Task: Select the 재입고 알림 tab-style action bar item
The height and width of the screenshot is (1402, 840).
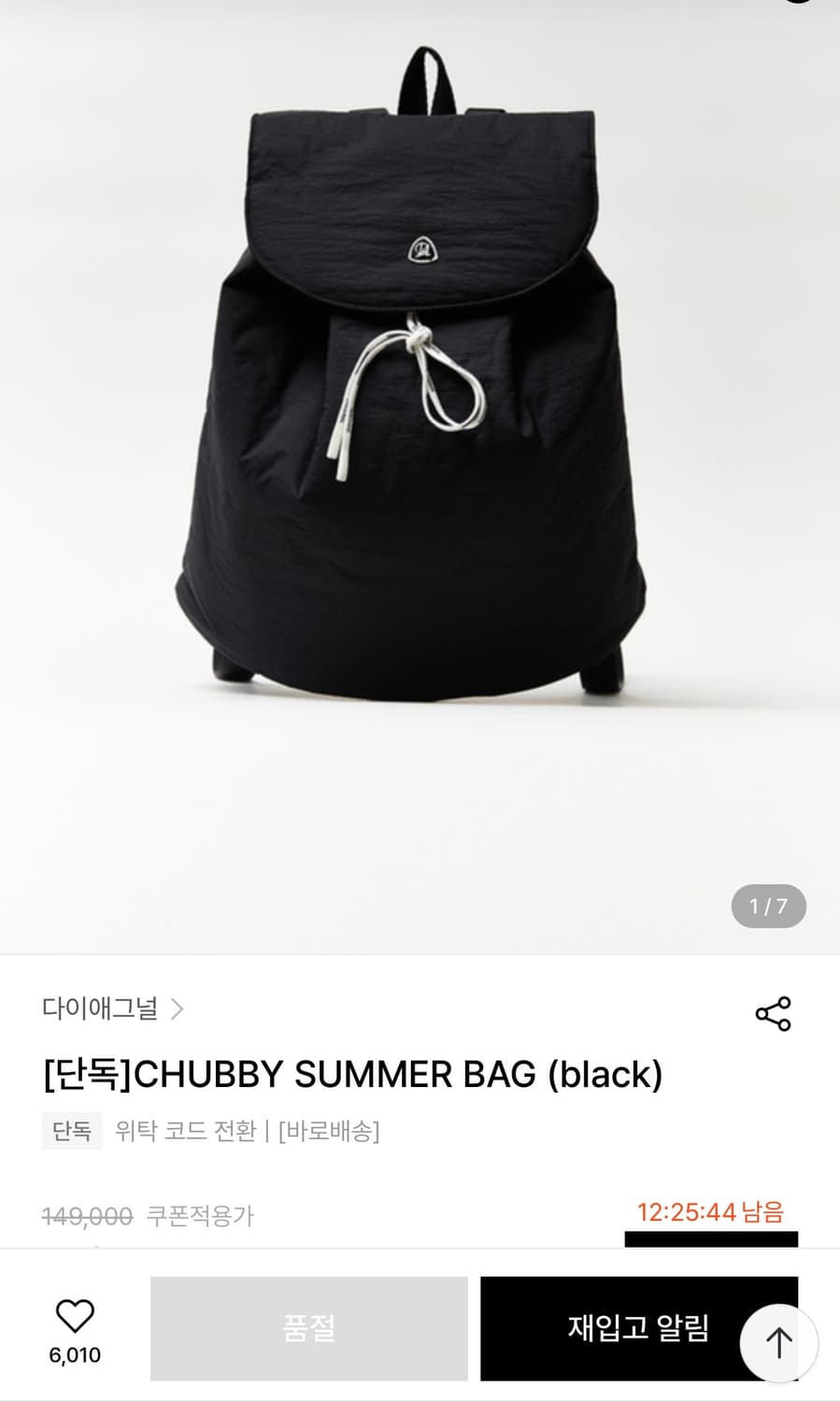Action: coord(636,1327)
